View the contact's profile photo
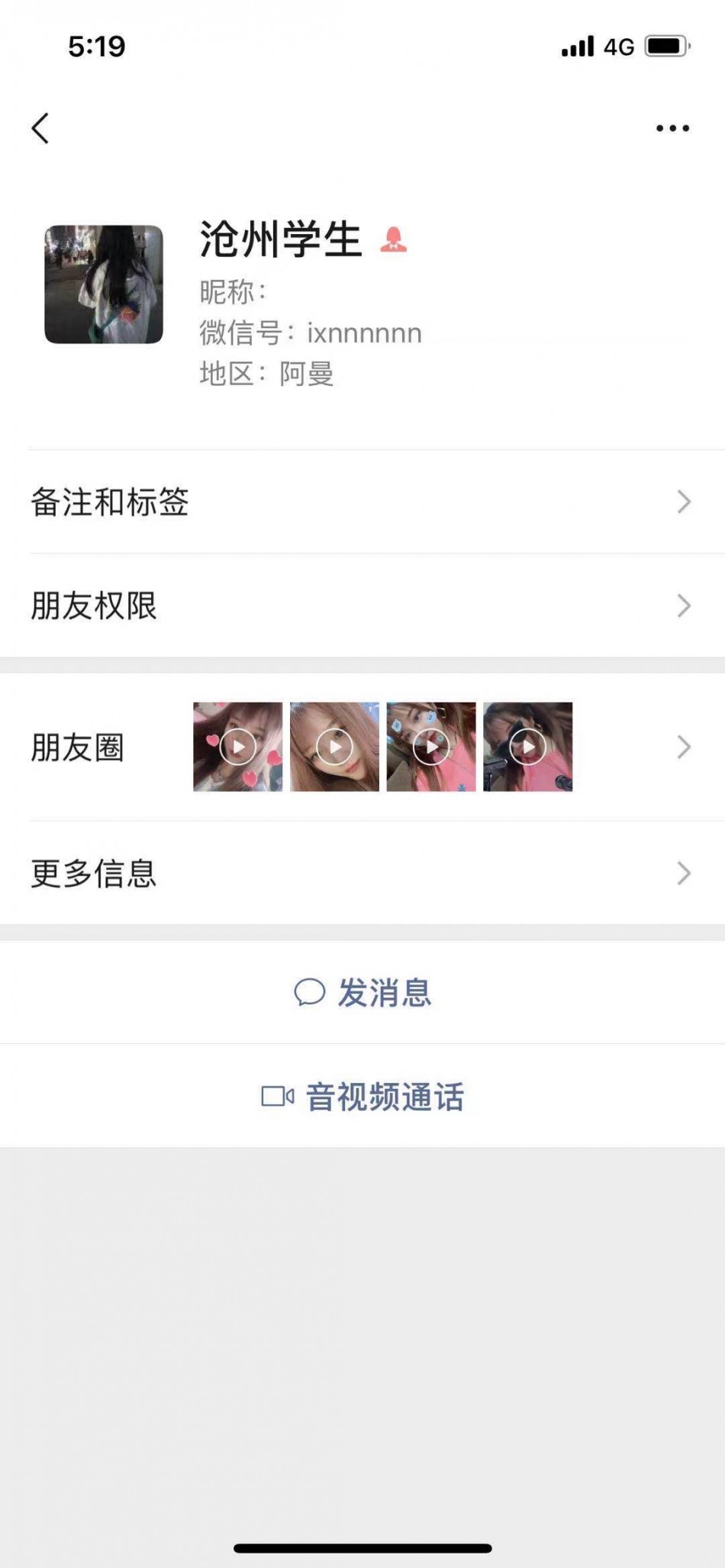The width and height of the screenshot is (725, 1568). [x=104, y=284]
